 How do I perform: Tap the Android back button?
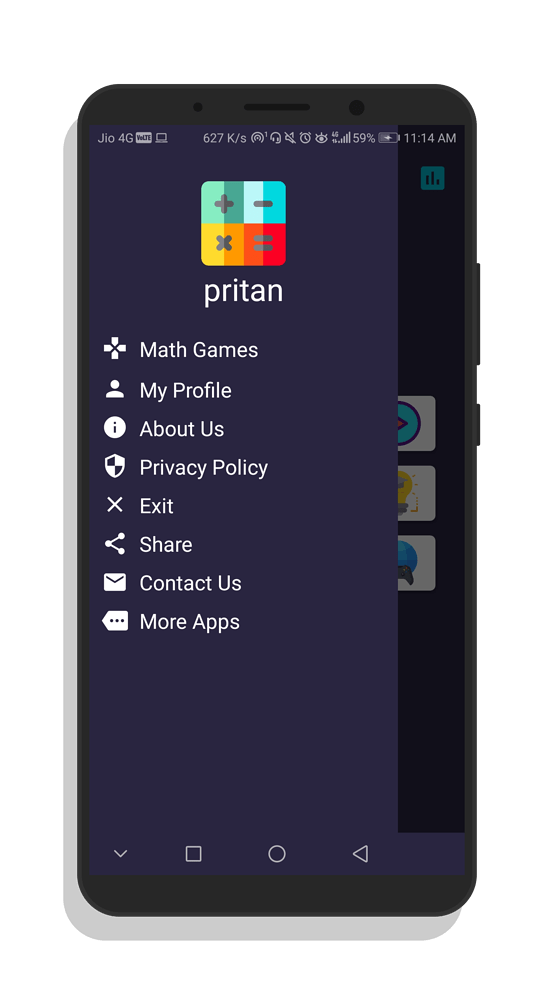click(360, 853)
